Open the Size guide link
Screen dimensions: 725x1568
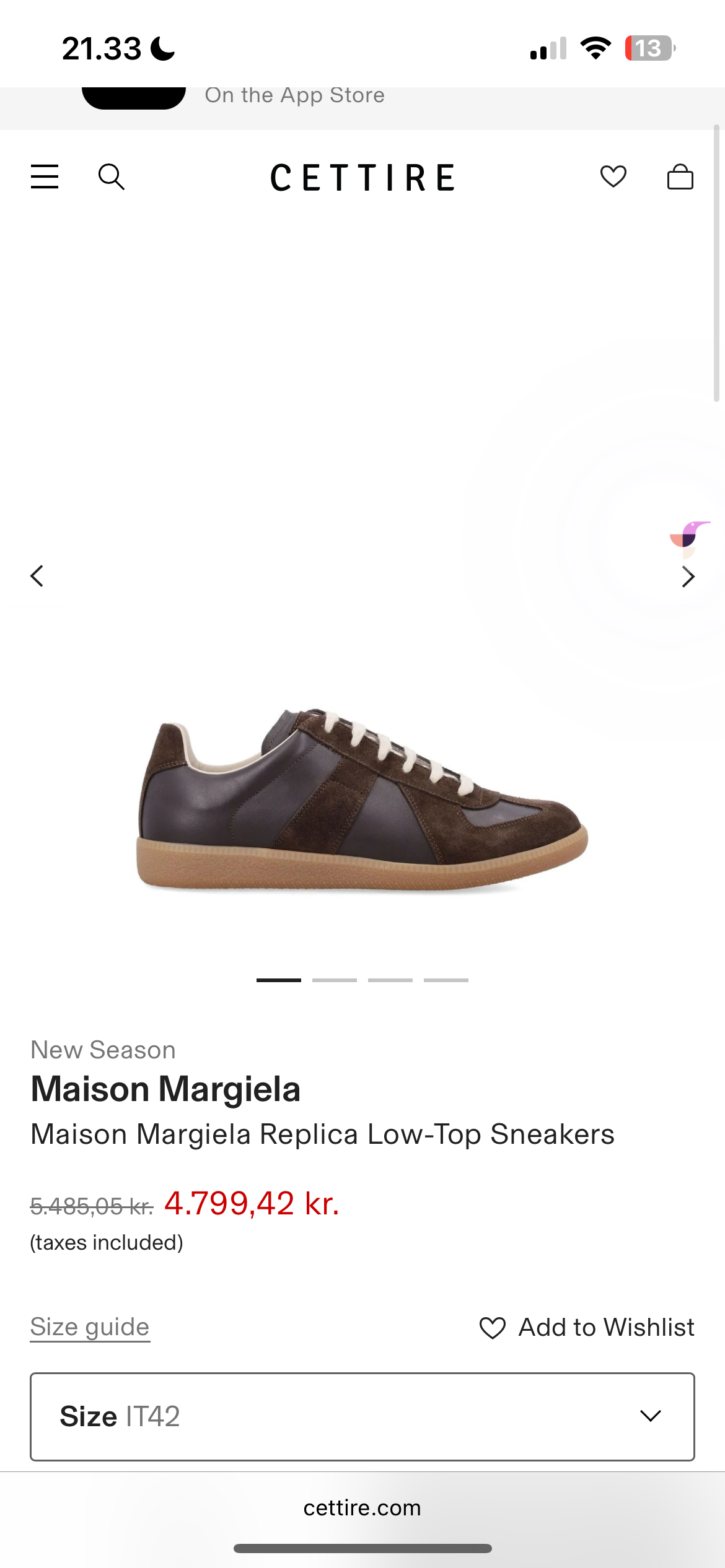point(90,1327)
